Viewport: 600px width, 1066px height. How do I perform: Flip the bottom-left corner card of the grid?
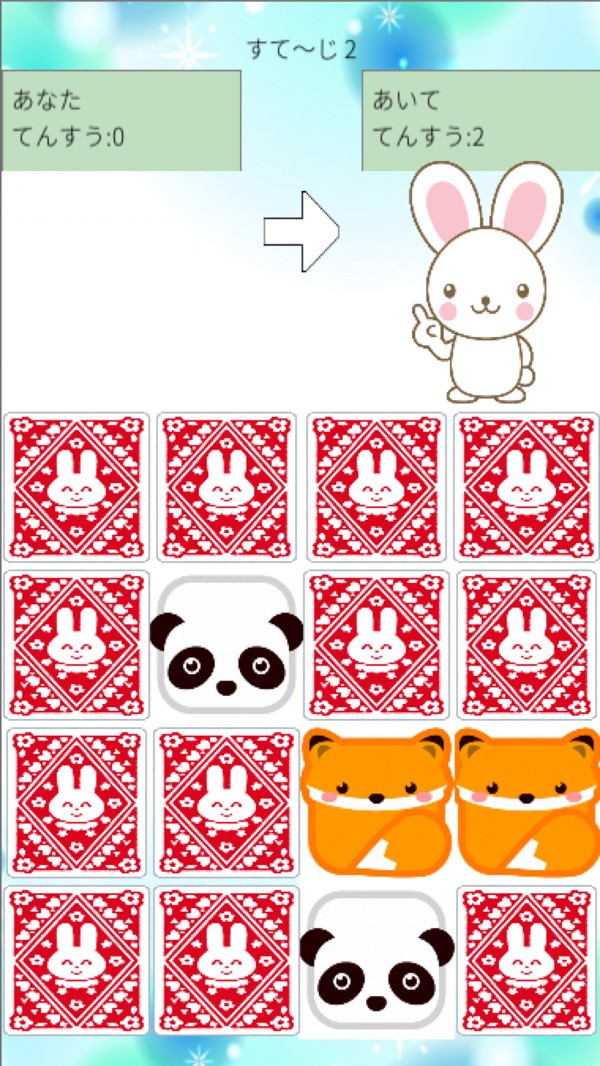(x=76, y=960)
